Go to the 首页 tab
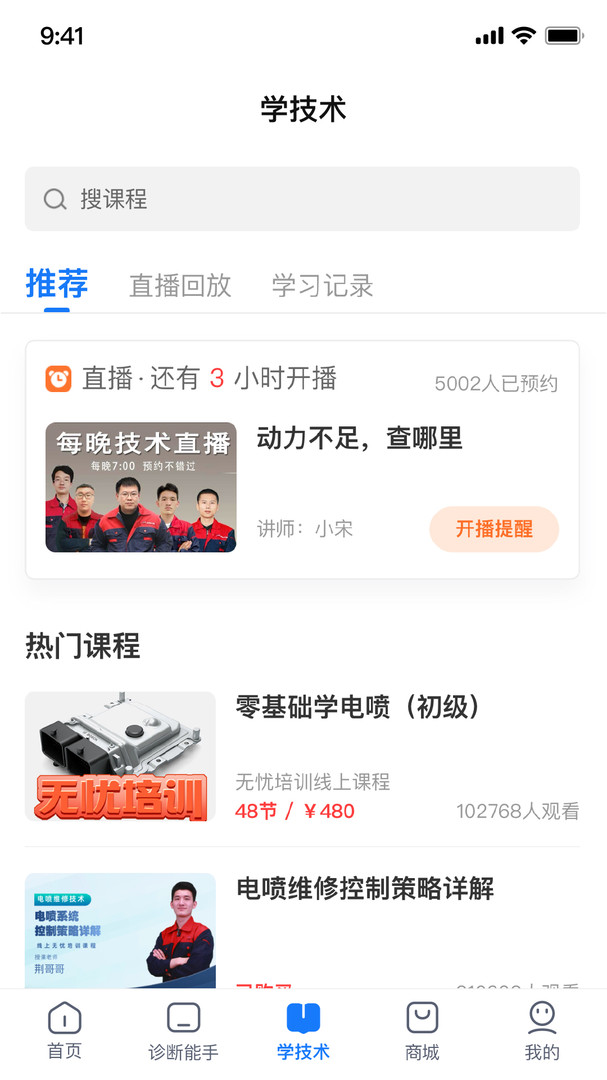This screenshot has height=1080, width=607. coord(65,1032)
